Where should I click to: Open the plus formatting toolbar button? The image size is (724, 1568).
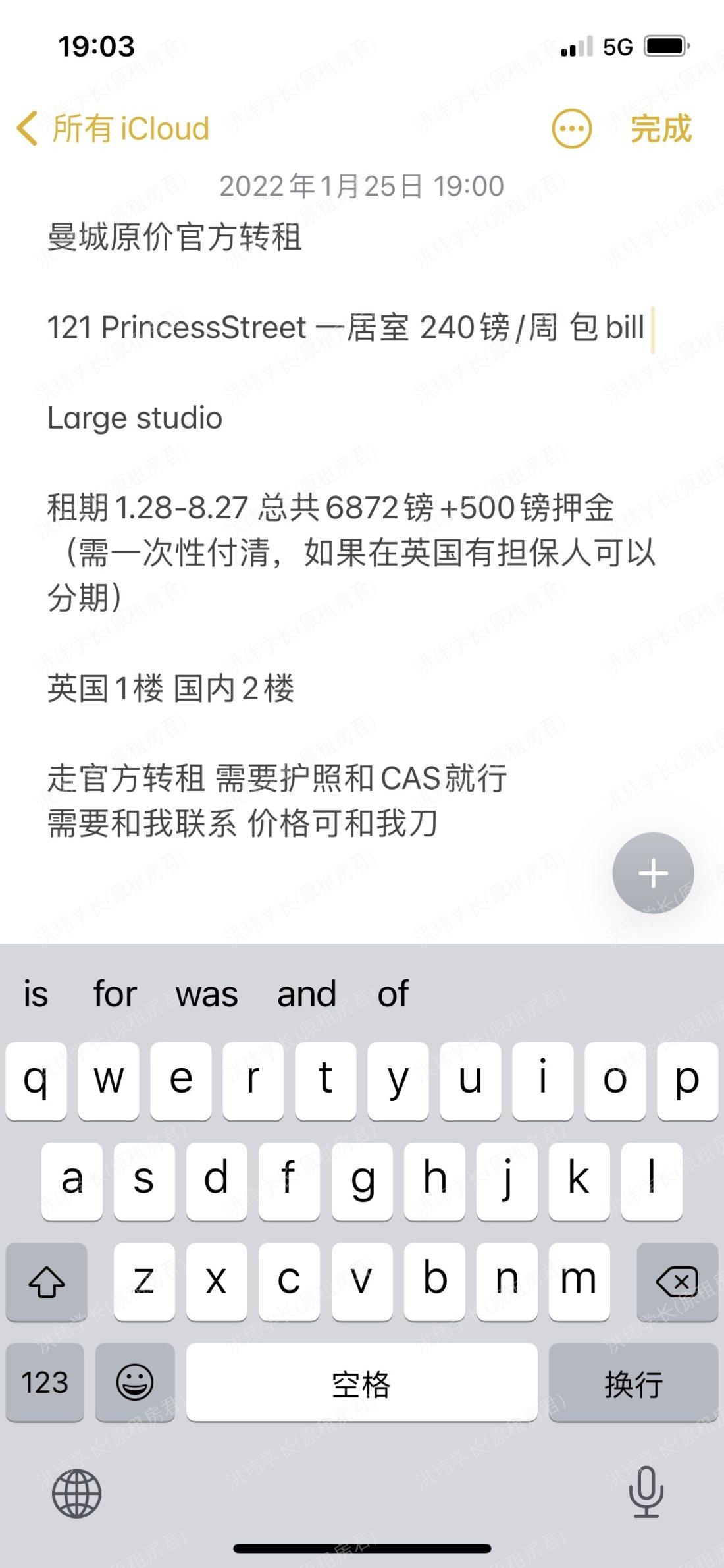pyautogui.click(x=652, y=873)
